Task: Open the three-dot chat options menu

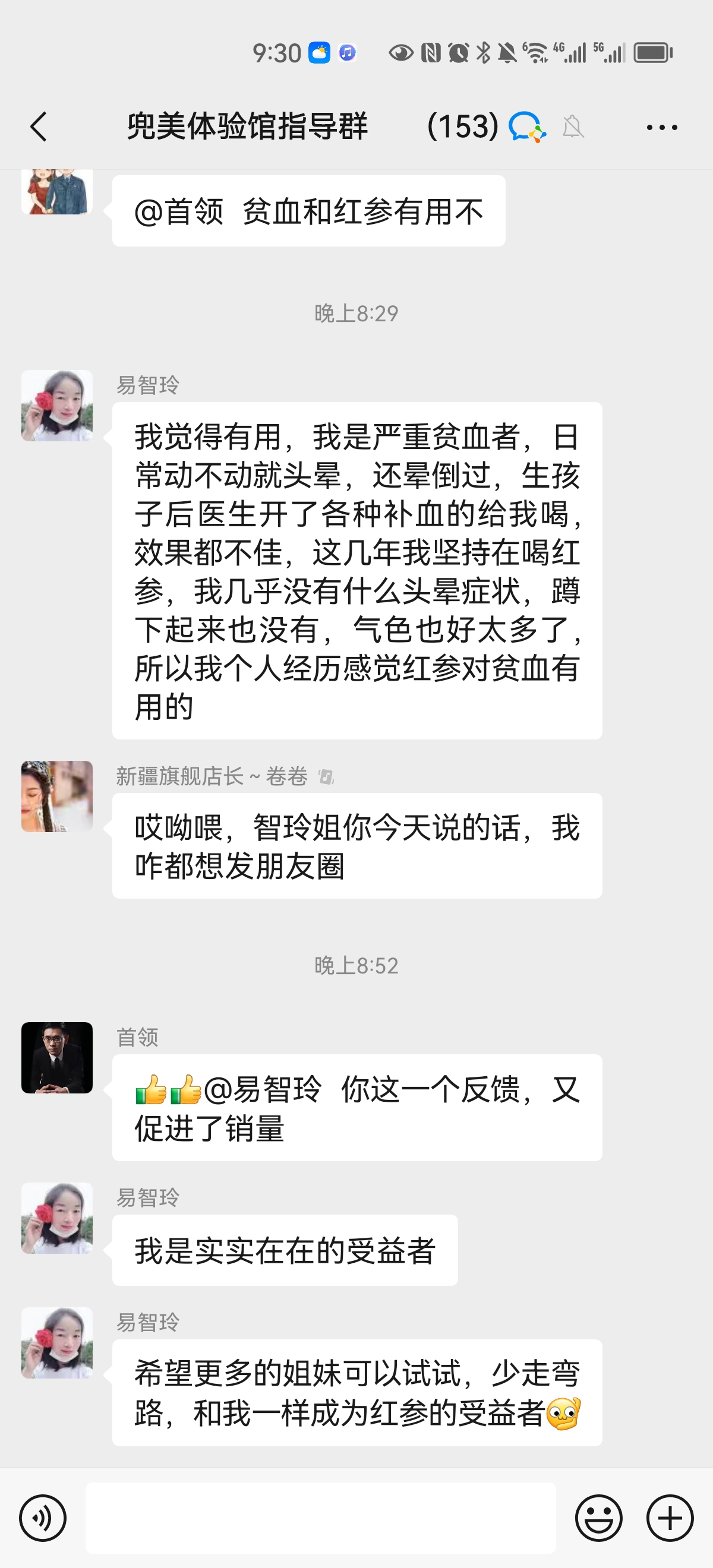Action: click(661, 127)
